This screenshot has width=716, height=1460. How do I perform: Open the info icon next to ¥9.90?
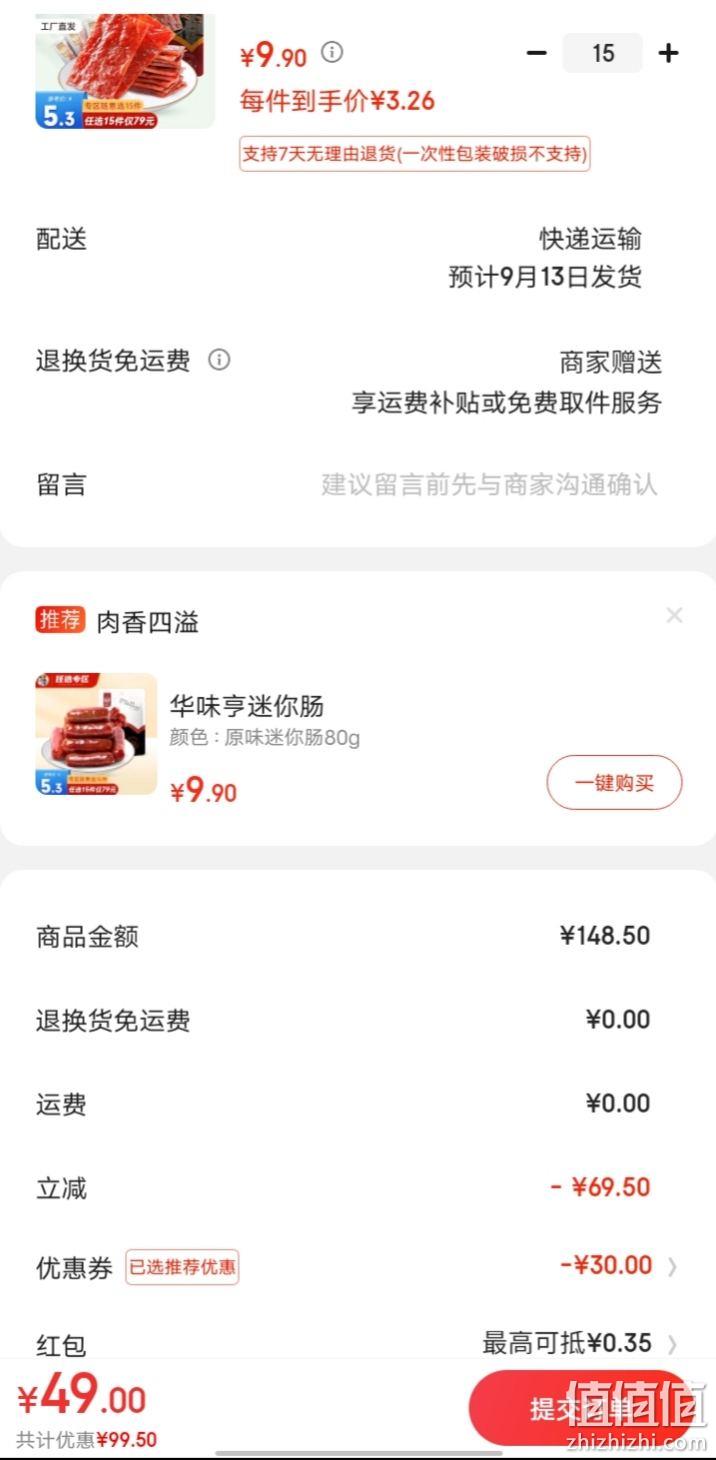click(333, 51)
